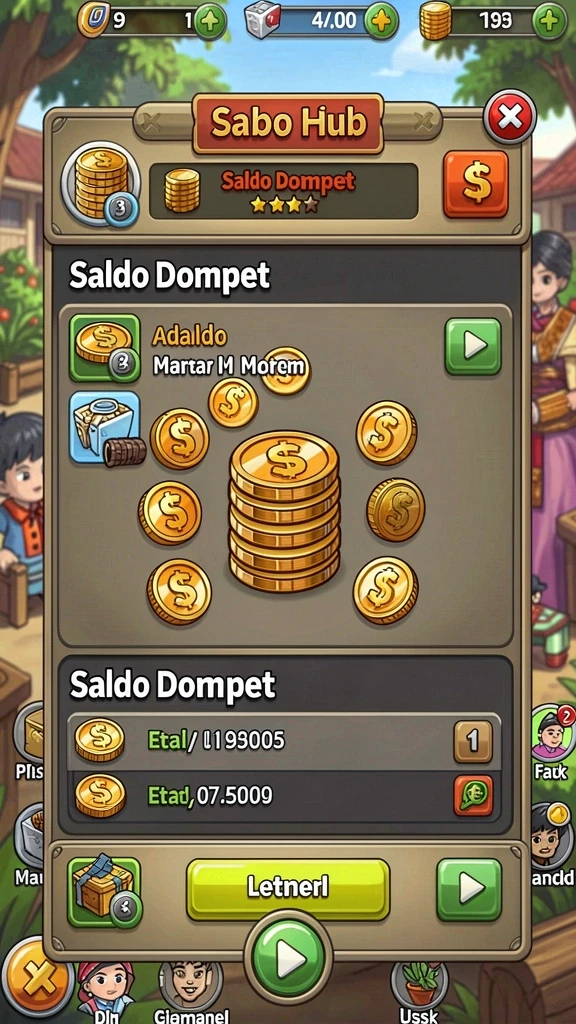Screen dimensions: 576x1024
Task: Close the Sabo Hub dialog
Action: pyautogui.click(x=509, y=117)
